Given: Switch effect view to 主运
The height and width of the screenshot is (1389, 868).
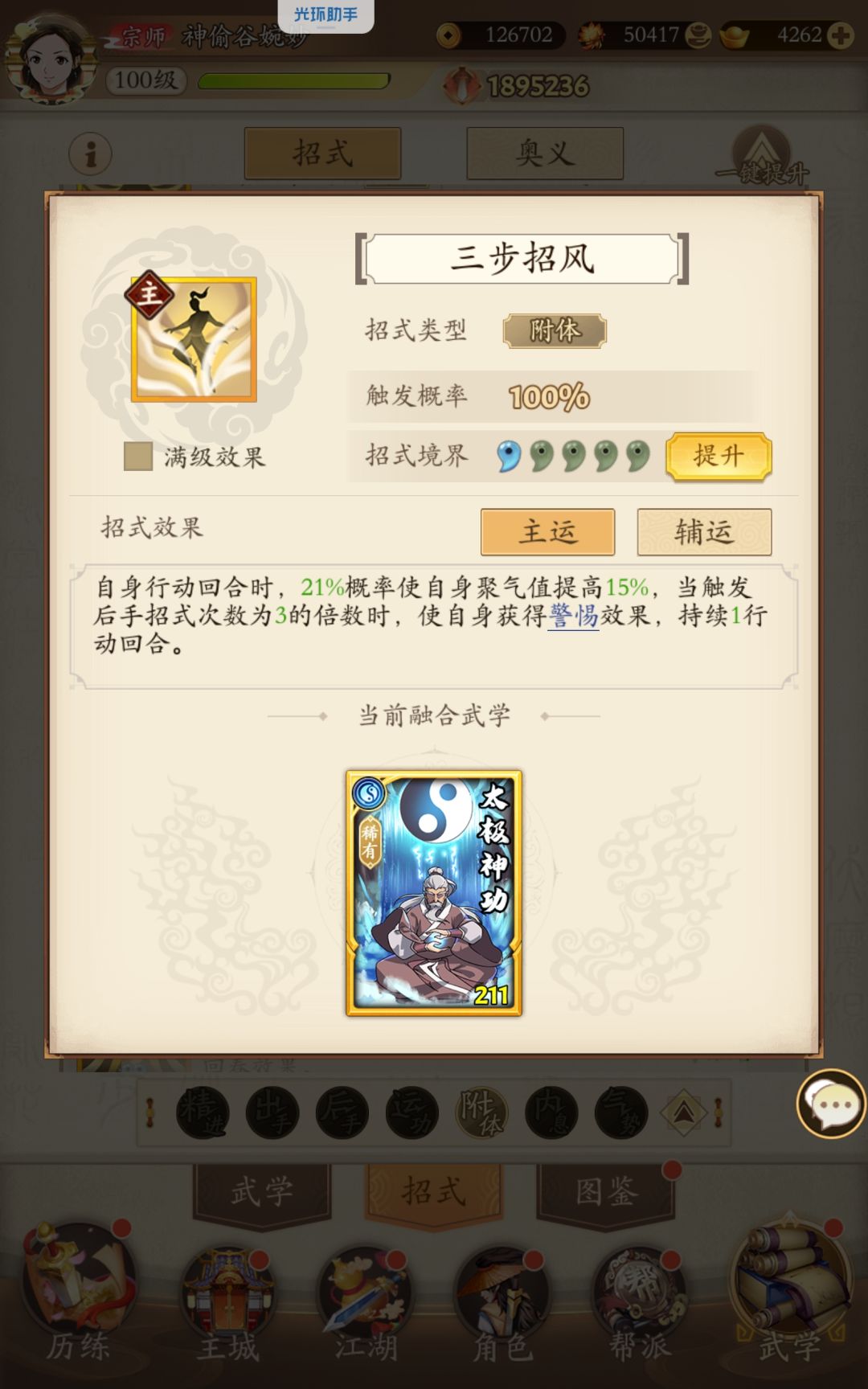Looking at the screenshot, I should point(547,532).
